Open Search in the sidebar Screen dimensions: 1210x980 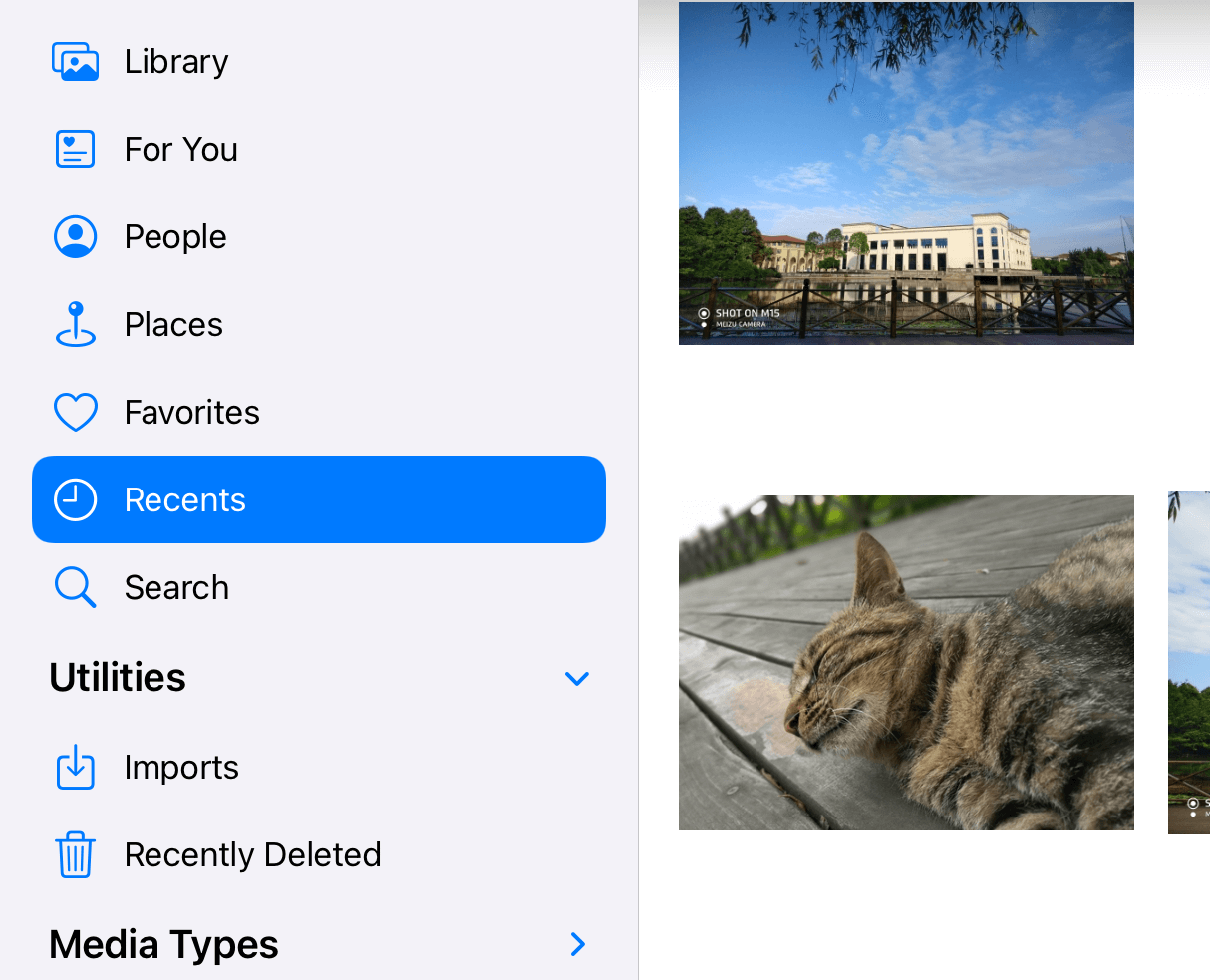point(175,588)
